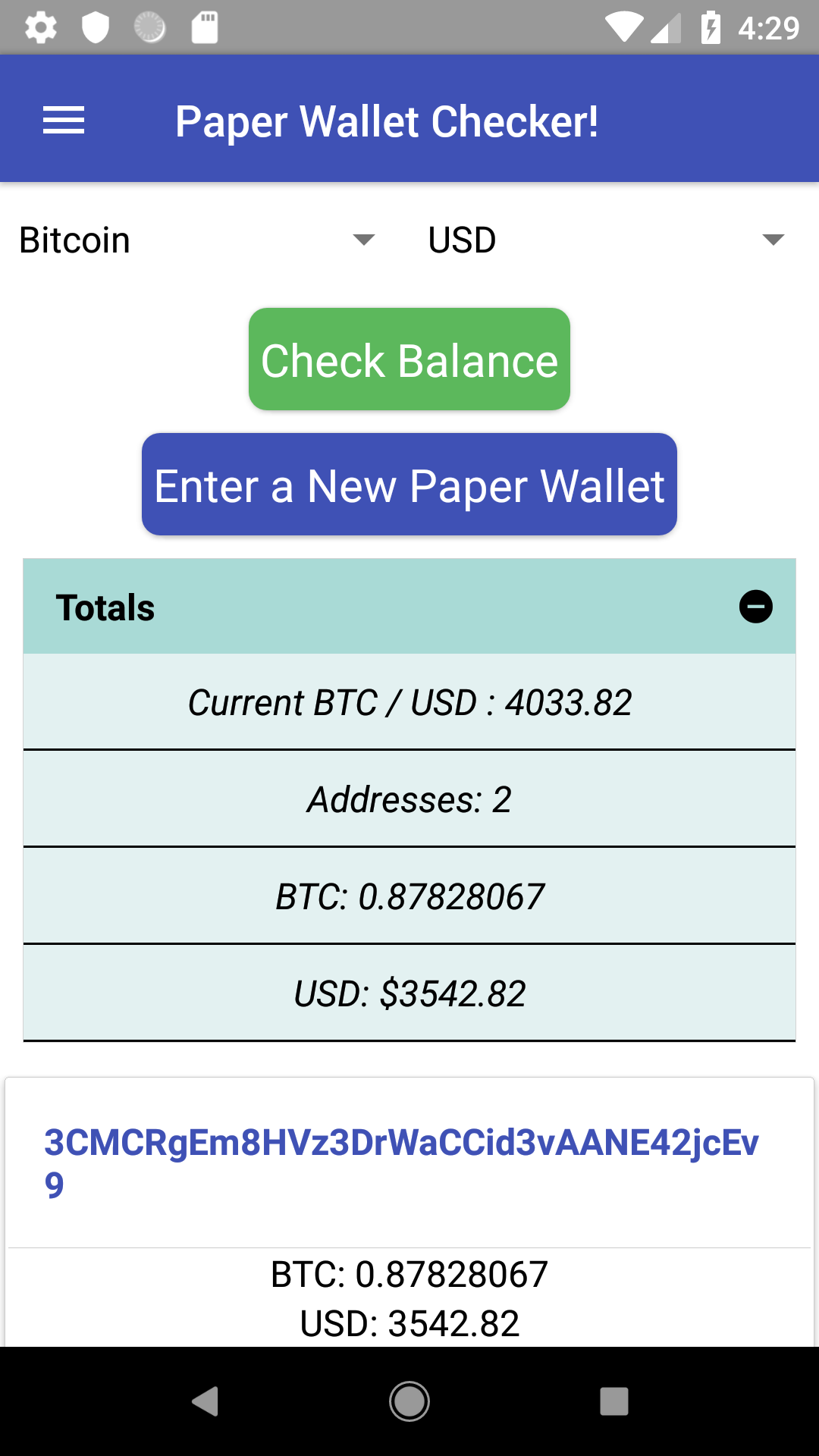Collapse the Totals section using the minus icon
819x1456 pixels.
click(755, 607)
